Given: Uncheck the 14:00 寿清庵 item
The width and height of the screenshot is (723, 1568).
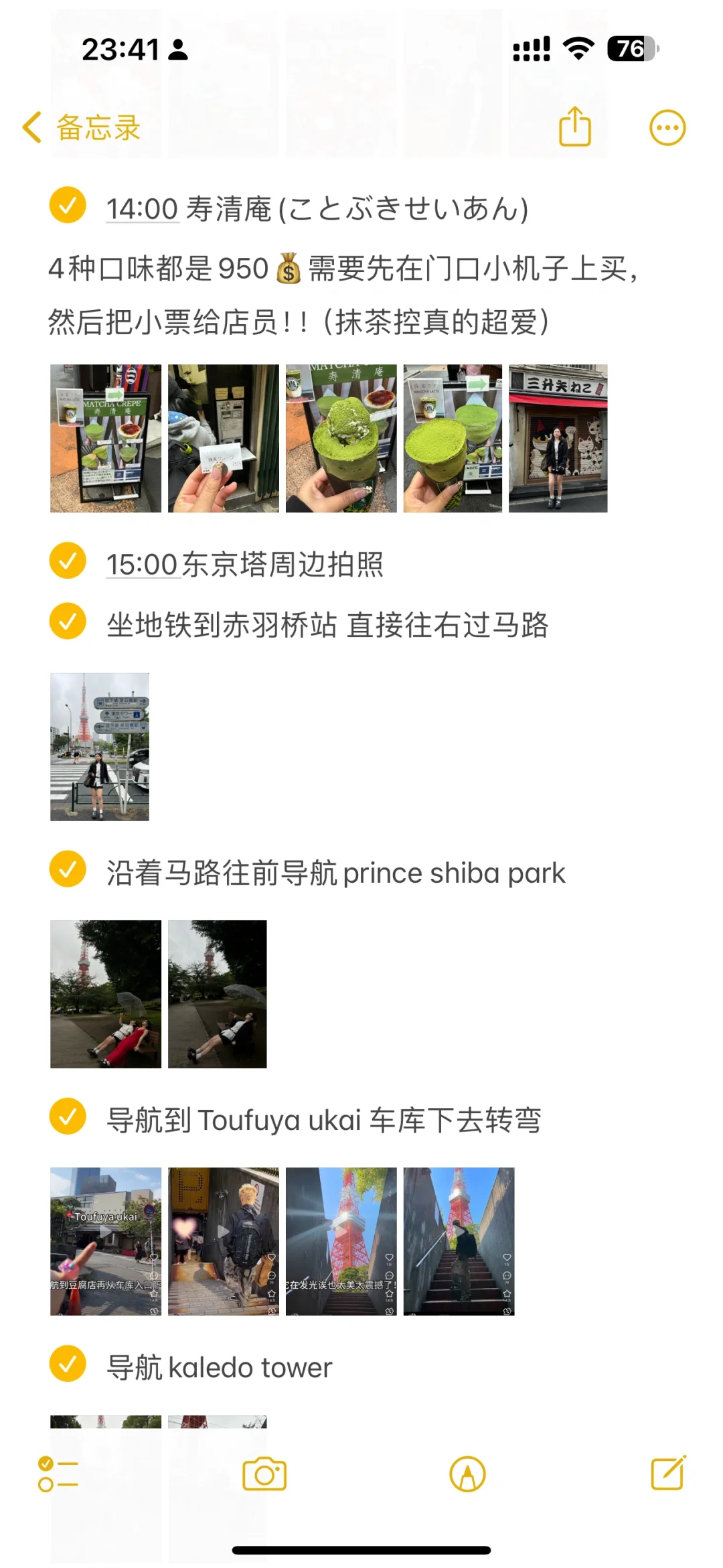Looking at the screenshot, I should pos(68,205).
